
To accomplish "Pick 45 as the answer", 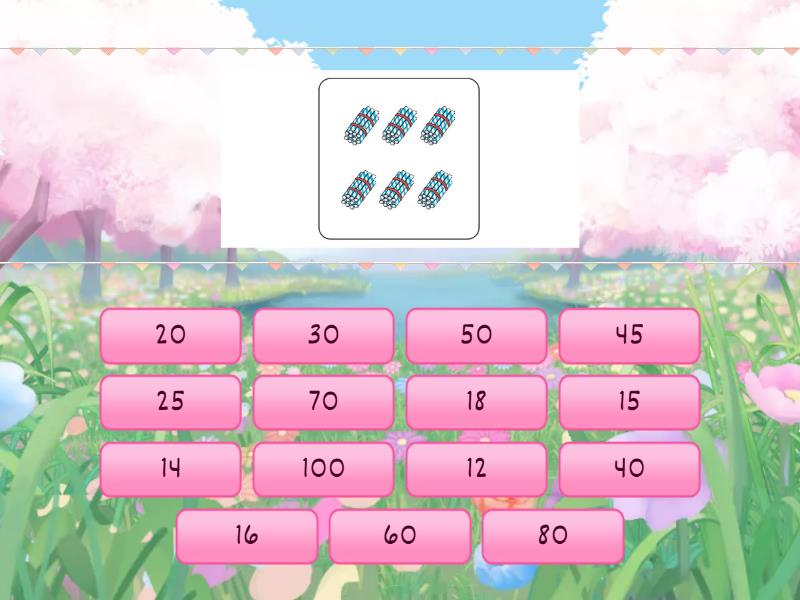I will (629, 336).
